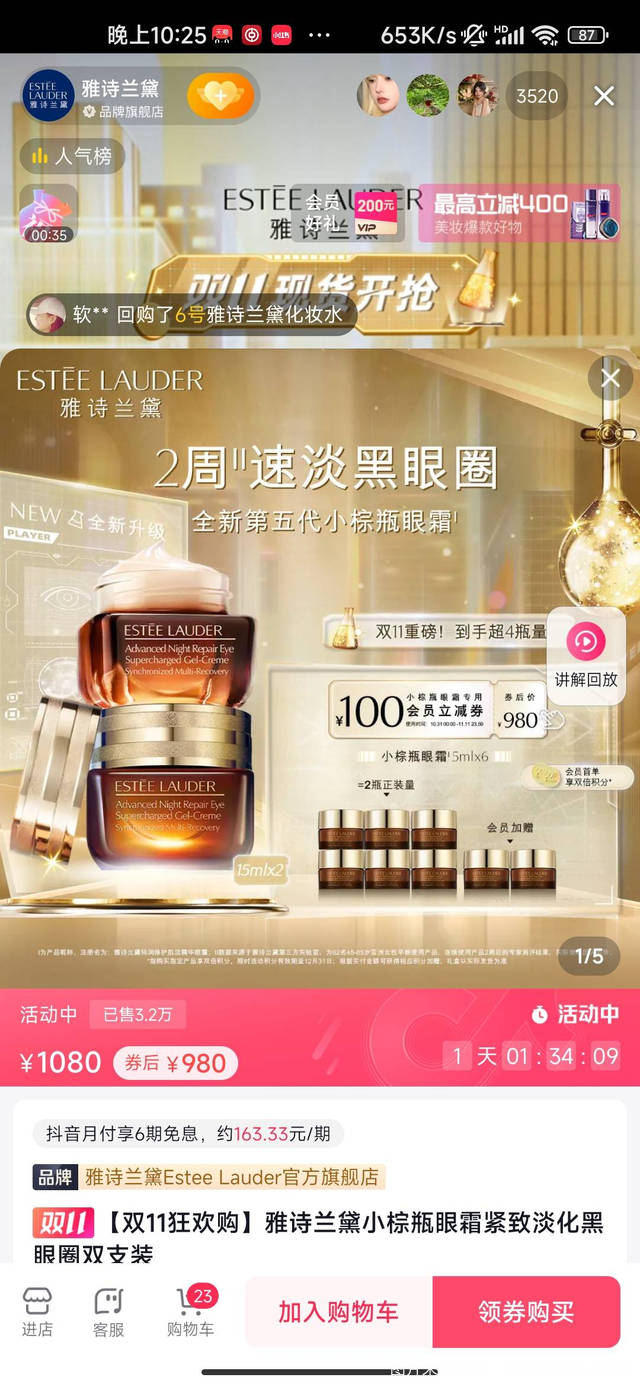Close the live stream with the top X

click(x=604, y=96)
